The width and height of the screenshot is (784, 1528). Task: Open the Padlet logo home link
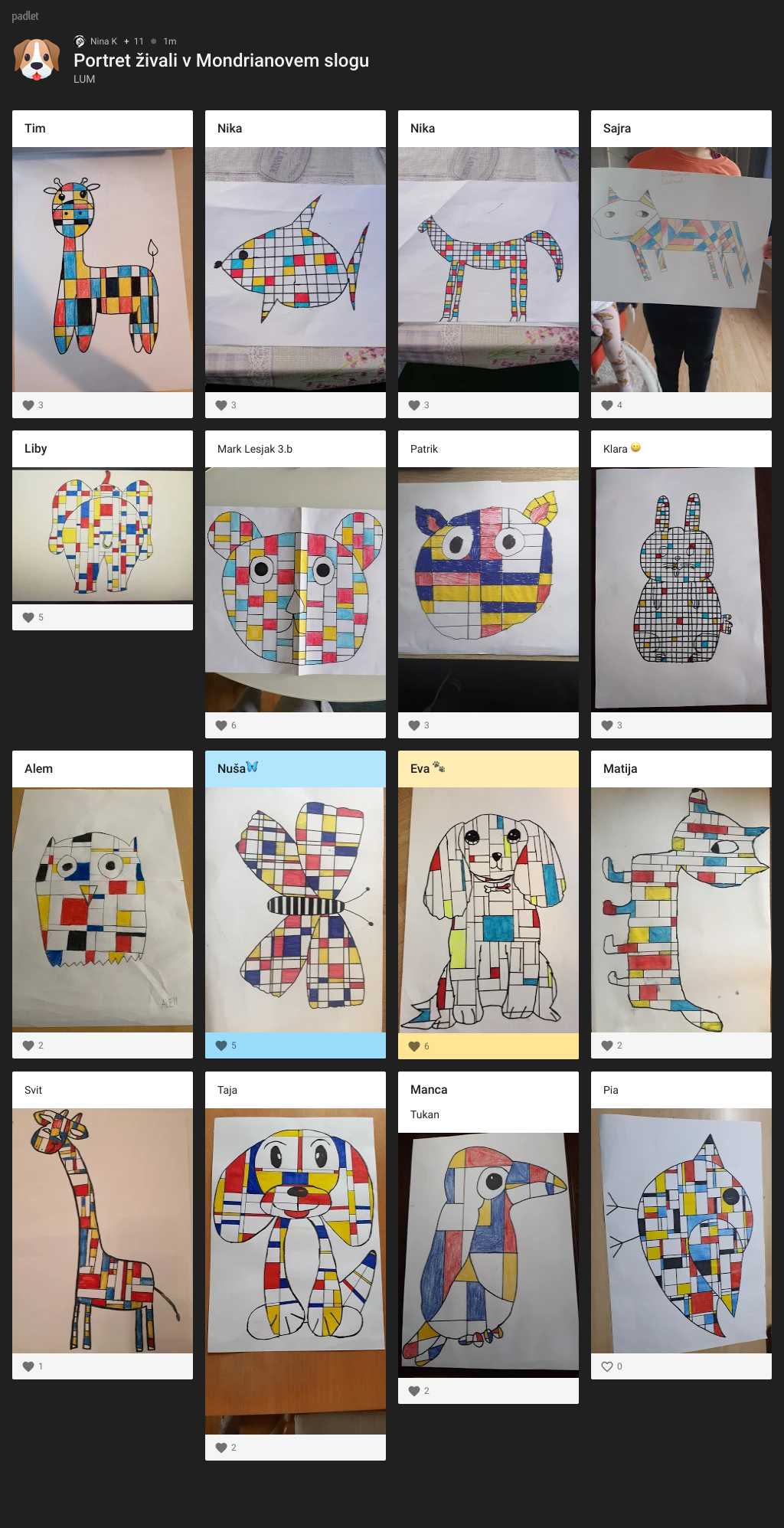click(25, 16)
